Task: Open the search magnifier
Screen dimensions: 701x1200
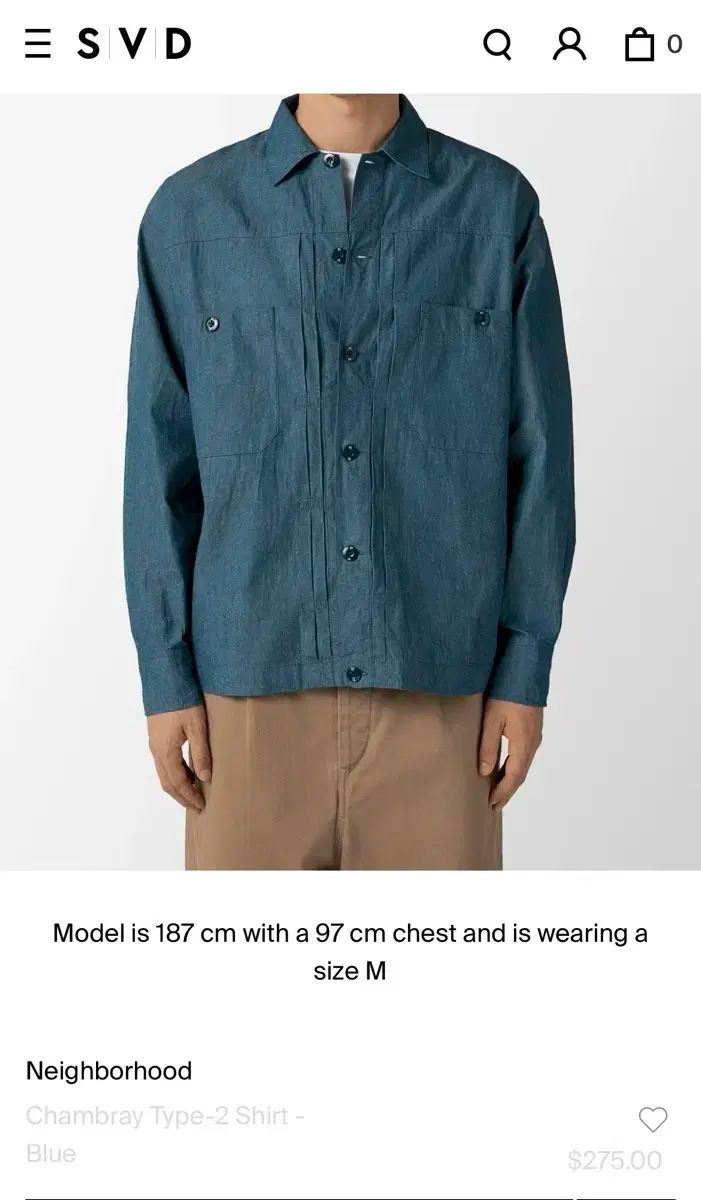Action: pyautogui.click(x=497, y=44)
